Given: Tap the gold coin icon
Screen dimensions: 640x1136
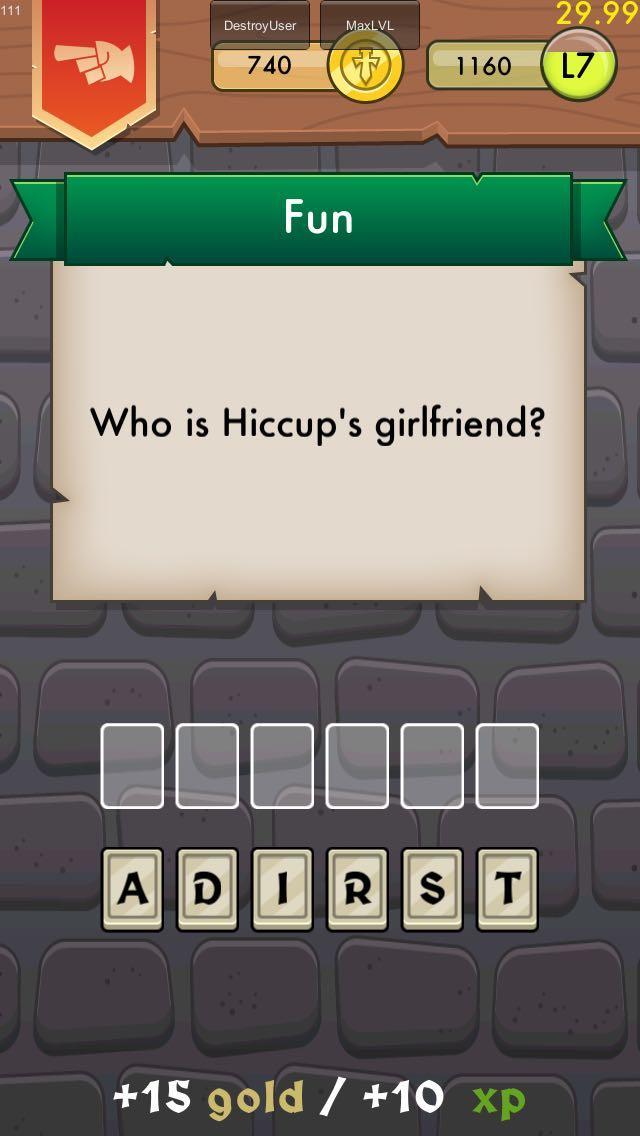Looking at the screenshot, I should 365,67.
